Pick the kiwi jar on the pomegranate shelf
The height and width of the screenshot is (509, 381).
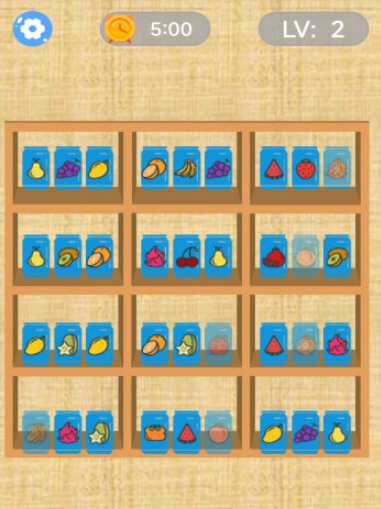pos(337,256)
